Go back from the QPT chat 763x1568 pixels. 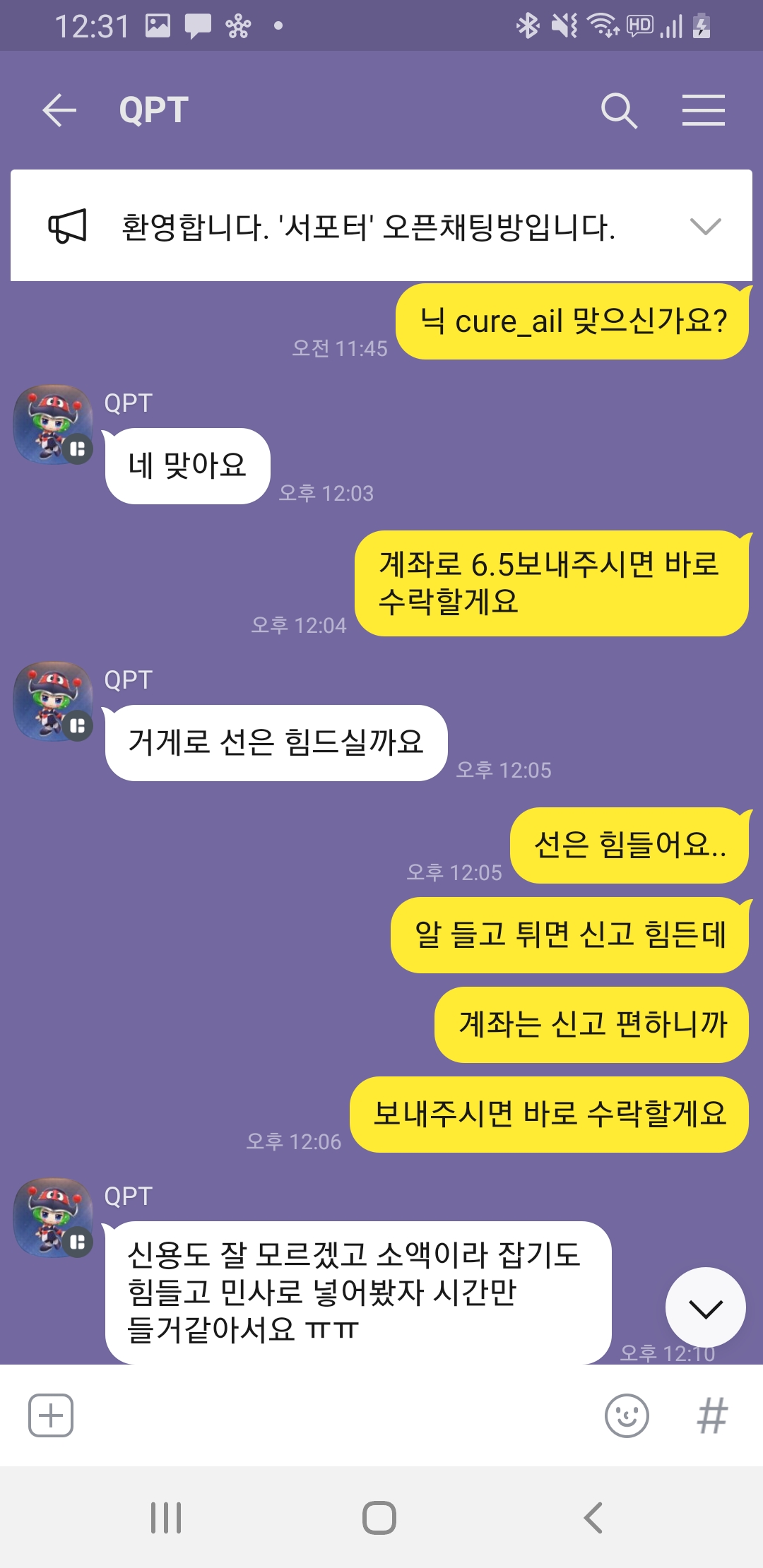59,111
